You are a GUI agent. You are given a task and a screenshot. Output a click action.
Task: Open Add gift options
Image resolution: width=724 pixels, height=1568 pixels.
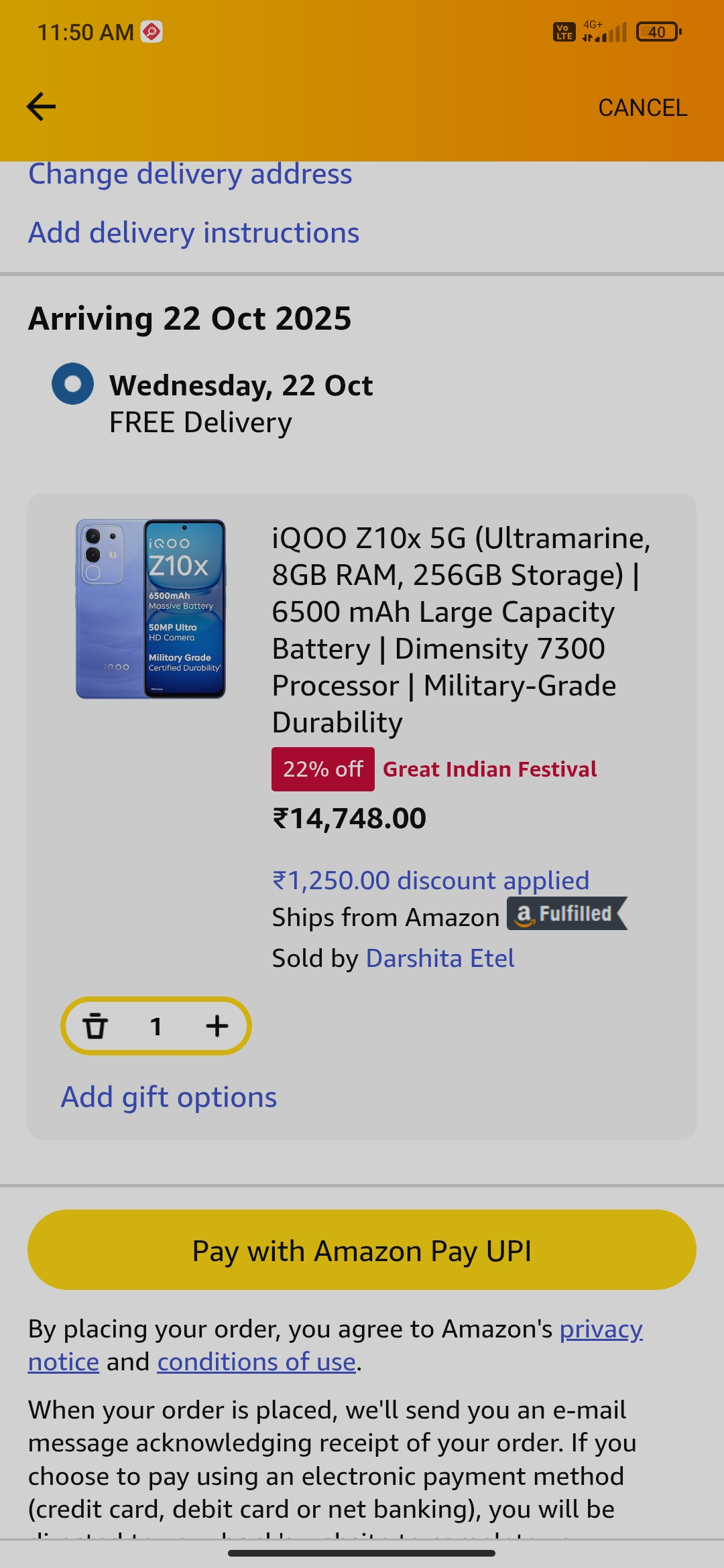point(168,1096)
